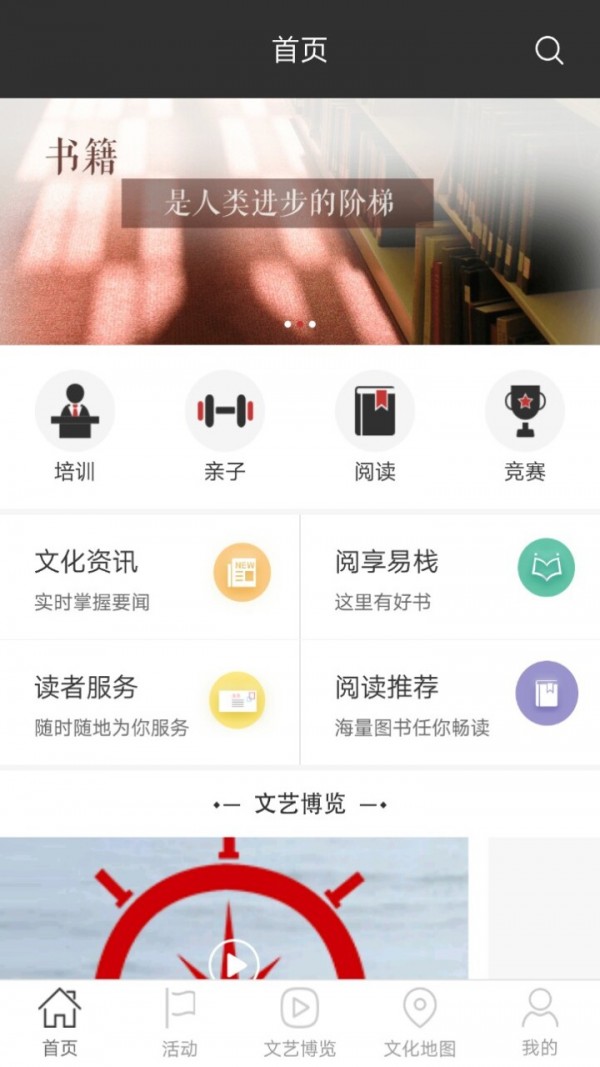This screenshot has height=1067, width=600.
Task: Switch to the 活动 tab
Action: [180, 1022]
